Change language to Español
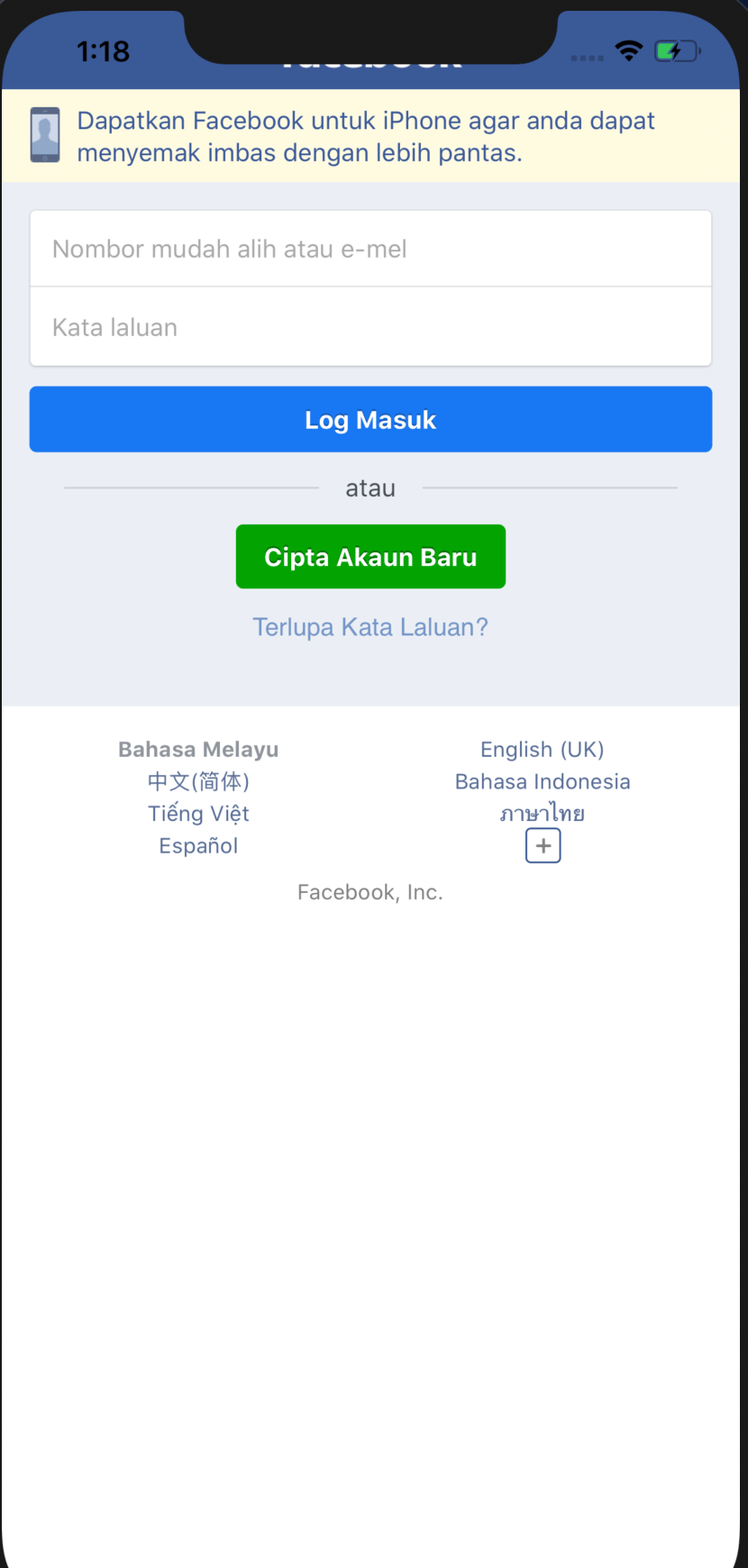This screenshot has height=1568, width=748. (198, 845)
